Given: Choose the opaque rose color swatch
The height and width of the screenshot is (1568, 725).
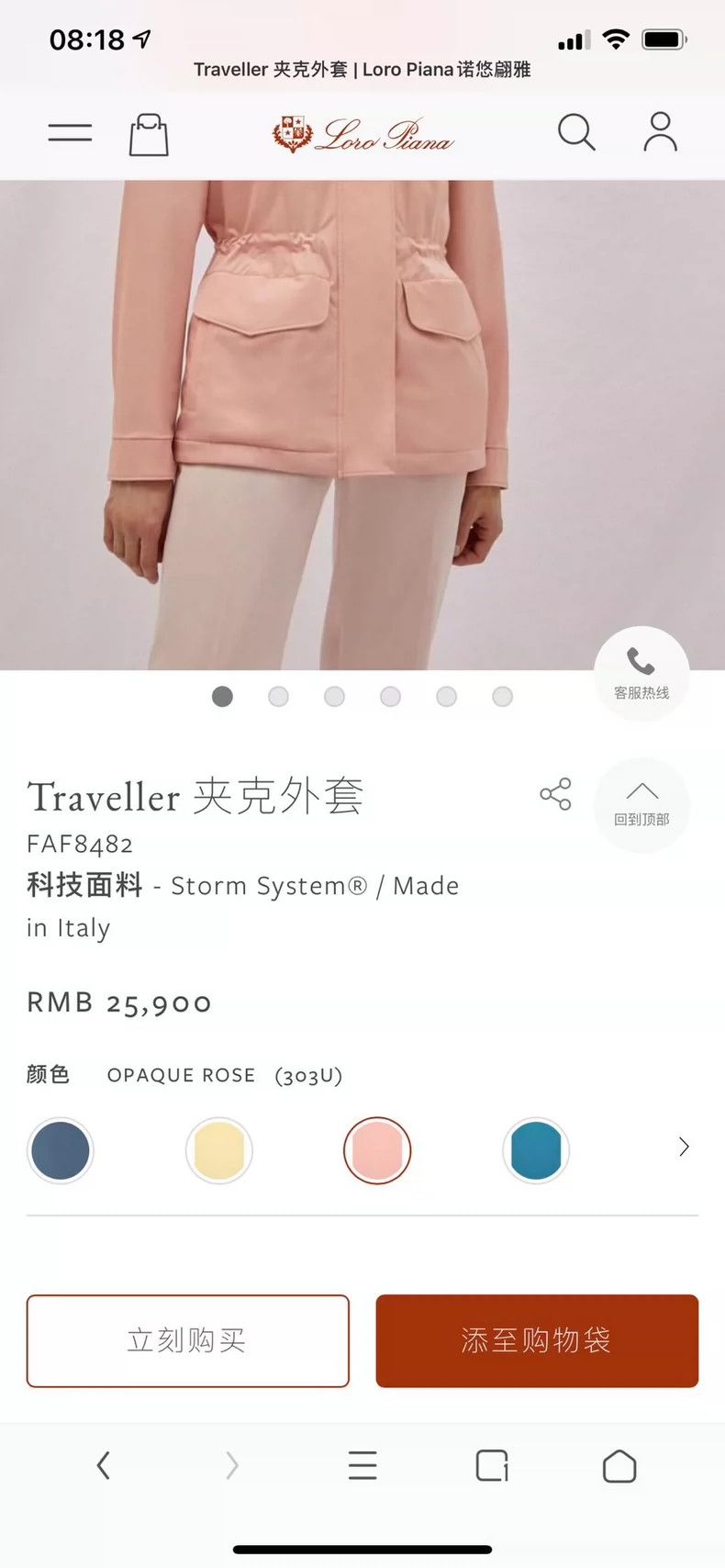Looking at the screenshot, I should tap(377, 1150).
